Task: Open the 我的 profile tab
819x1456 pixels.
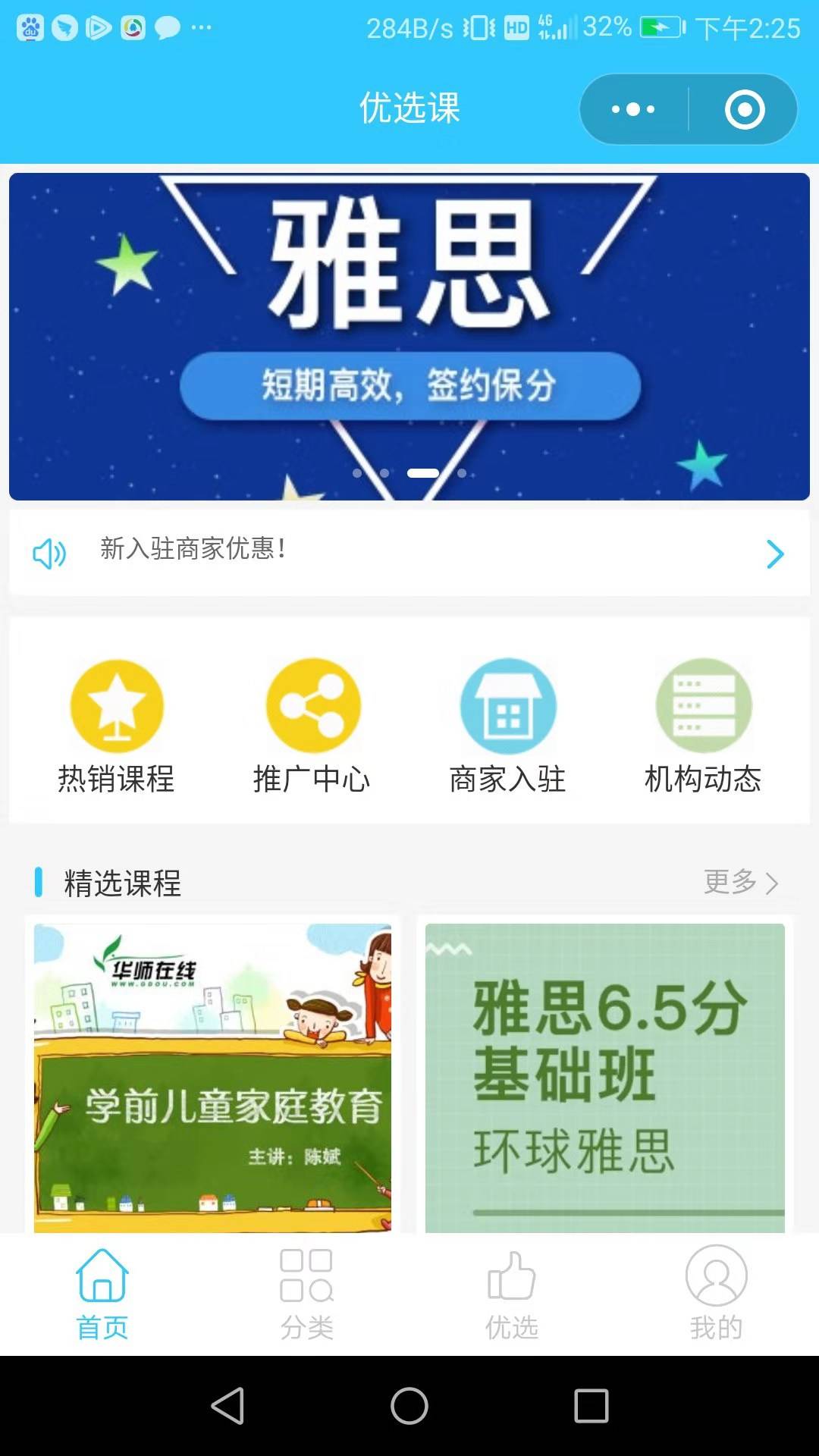Action: pos(716,1294)
